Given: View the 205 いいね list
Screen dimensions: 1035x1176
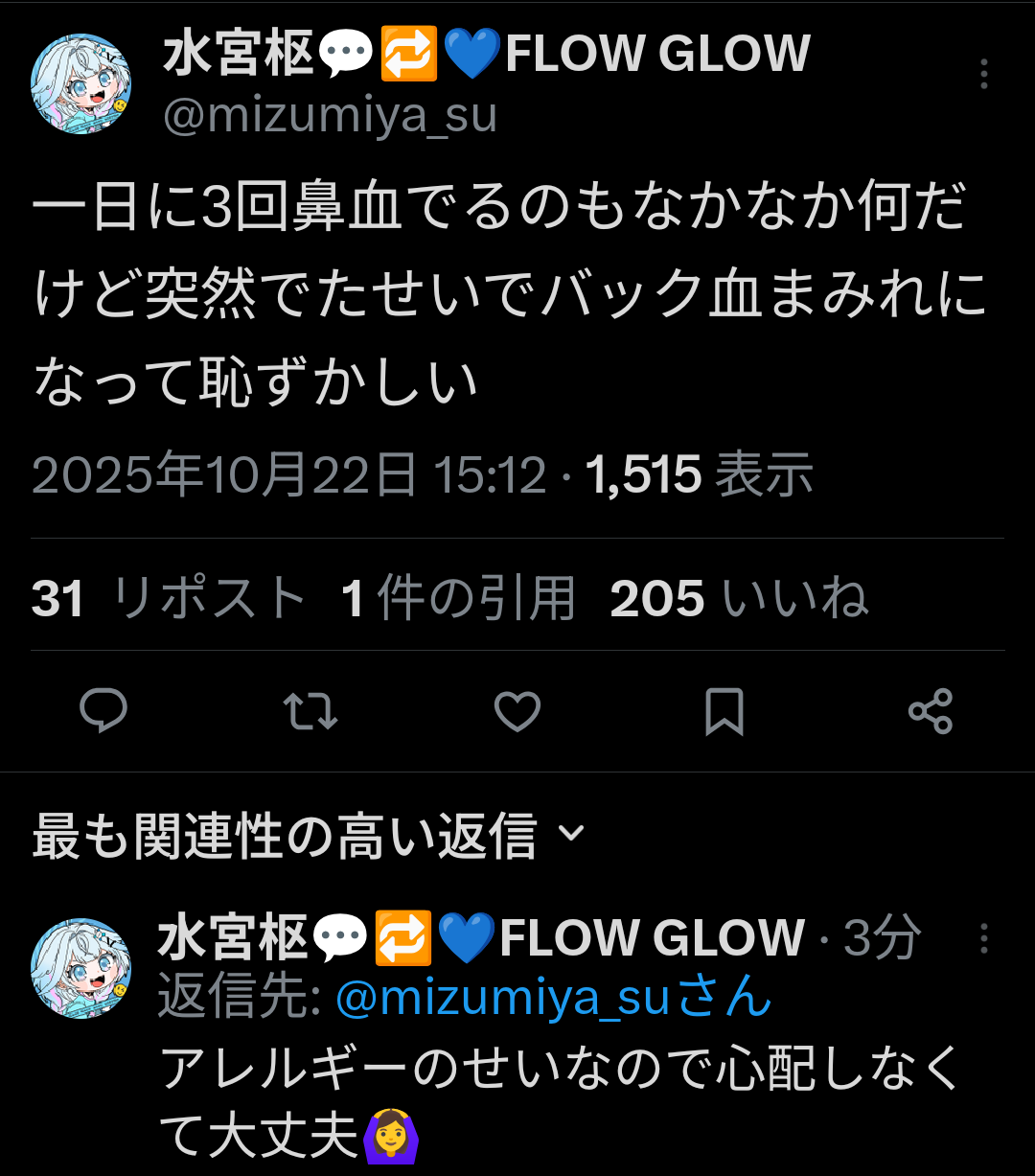Looking at the screenshot, I should pos(739,599).
